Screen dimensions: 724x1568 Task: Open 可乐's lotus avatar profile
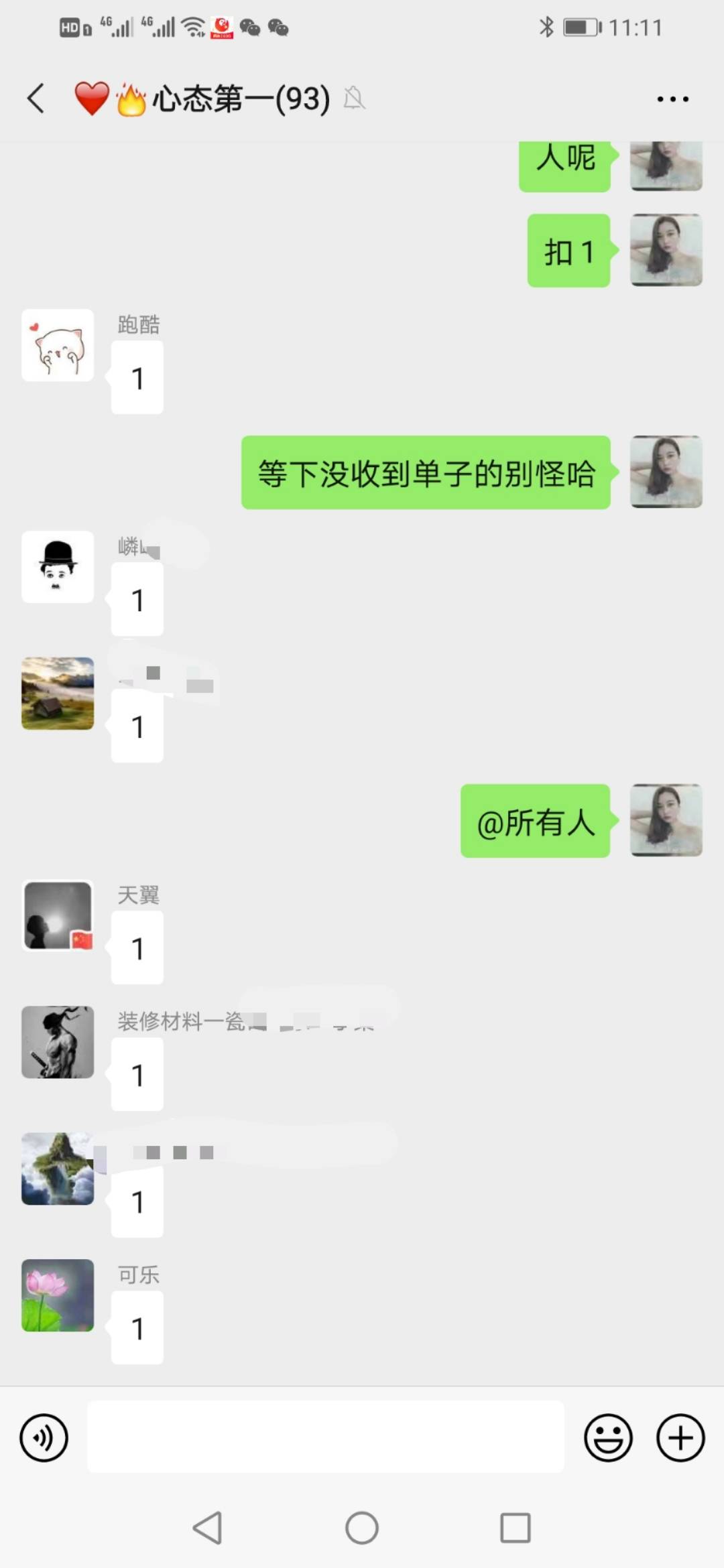click(x=58, y=1295)
